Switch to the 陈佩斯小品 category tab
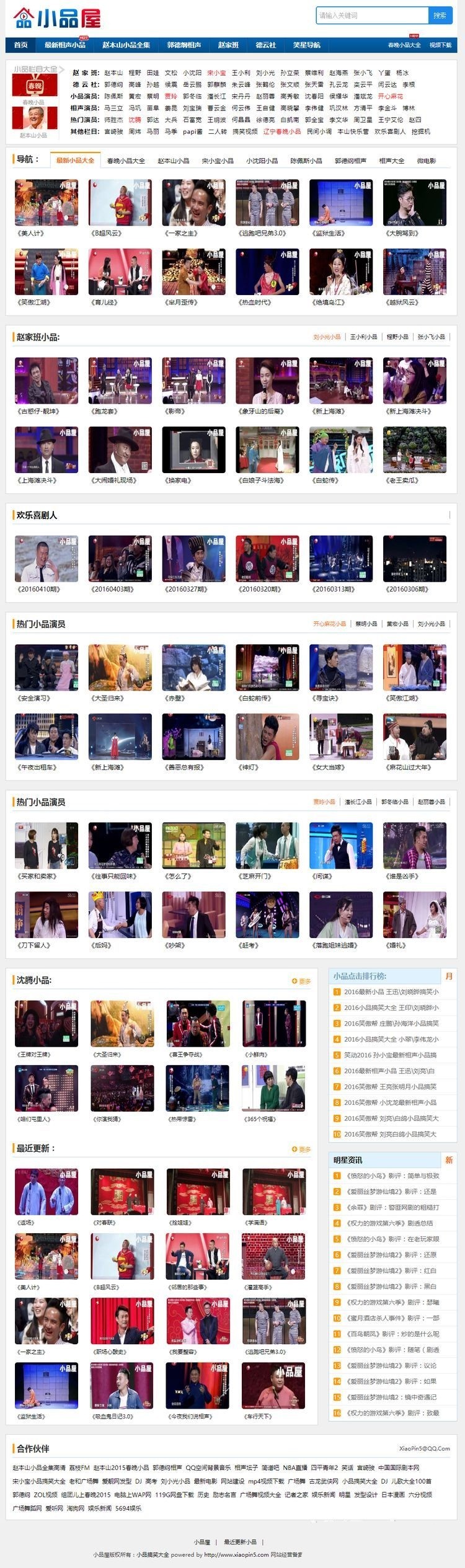Image resolution: width=465 pixels, height=1568 pixels. point(306,161)
